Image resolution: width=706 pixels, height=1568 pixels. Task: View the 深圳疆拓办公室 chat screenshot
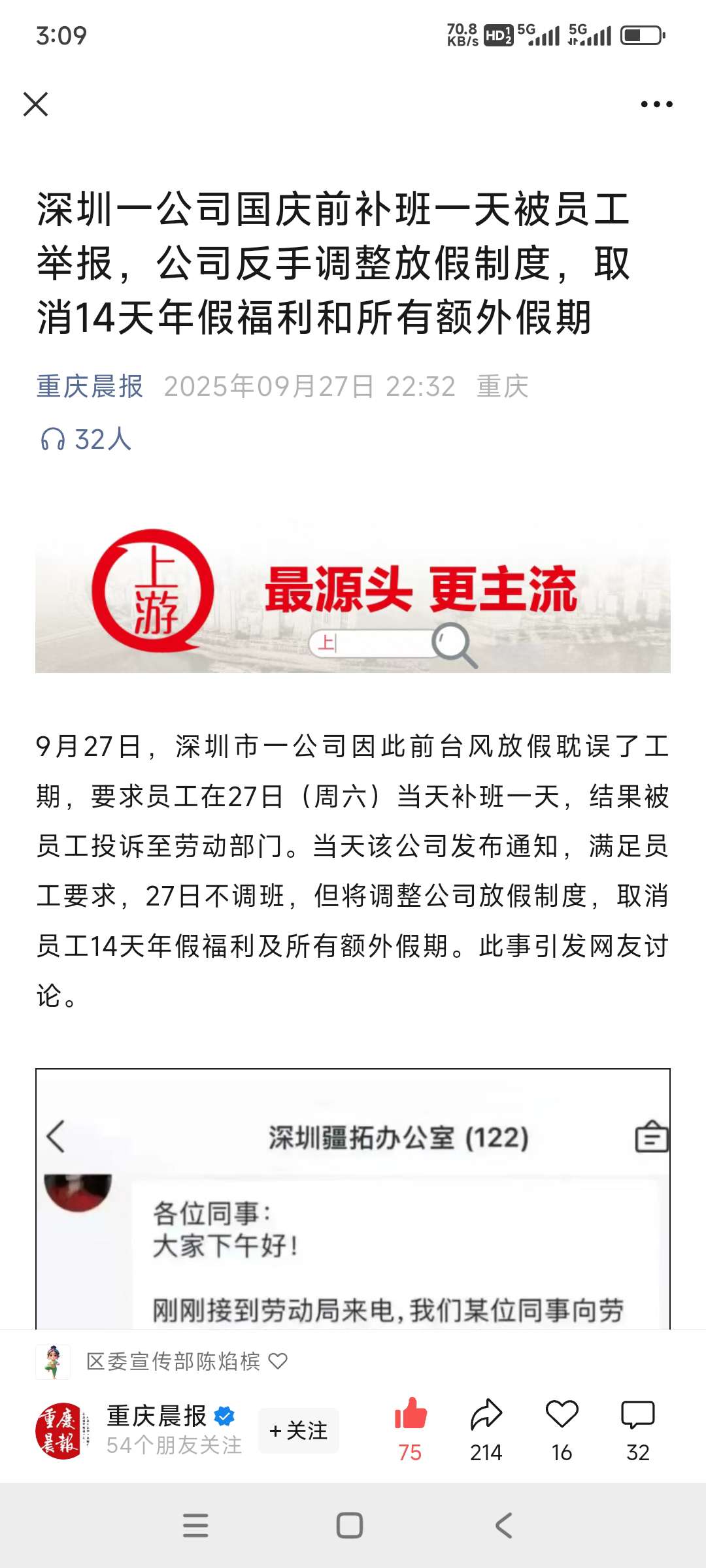353,1199
